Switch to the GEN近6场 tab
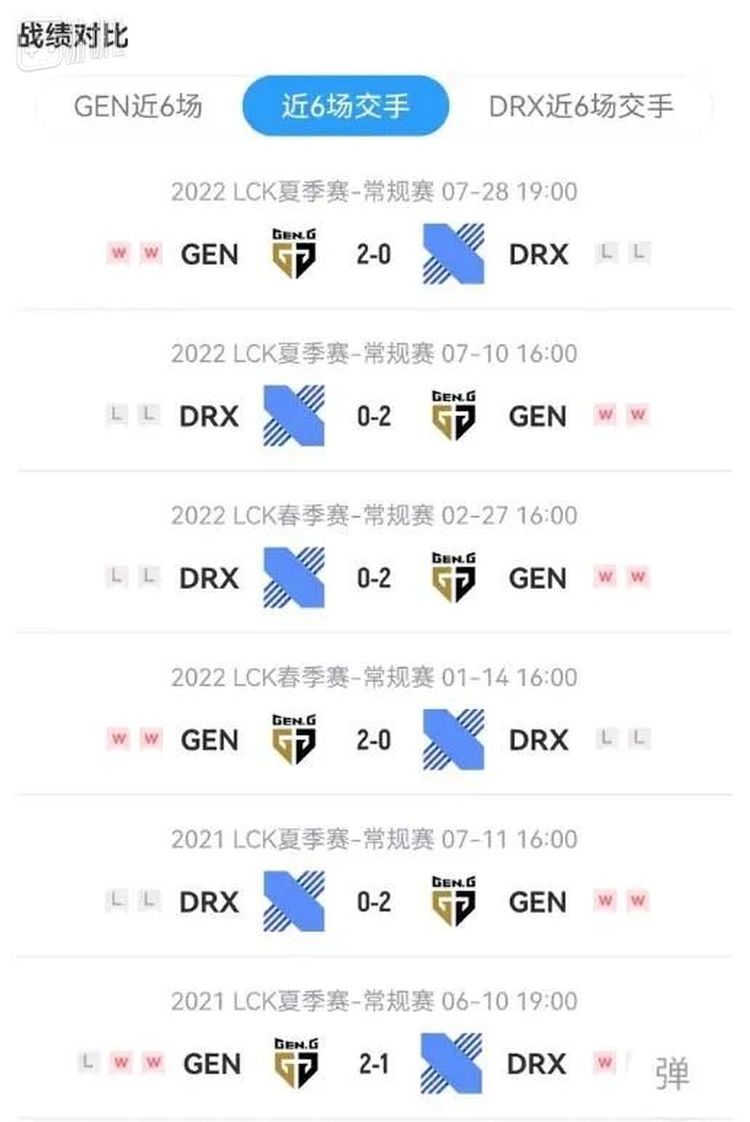The image size is (750, 1122). [138, 106]
